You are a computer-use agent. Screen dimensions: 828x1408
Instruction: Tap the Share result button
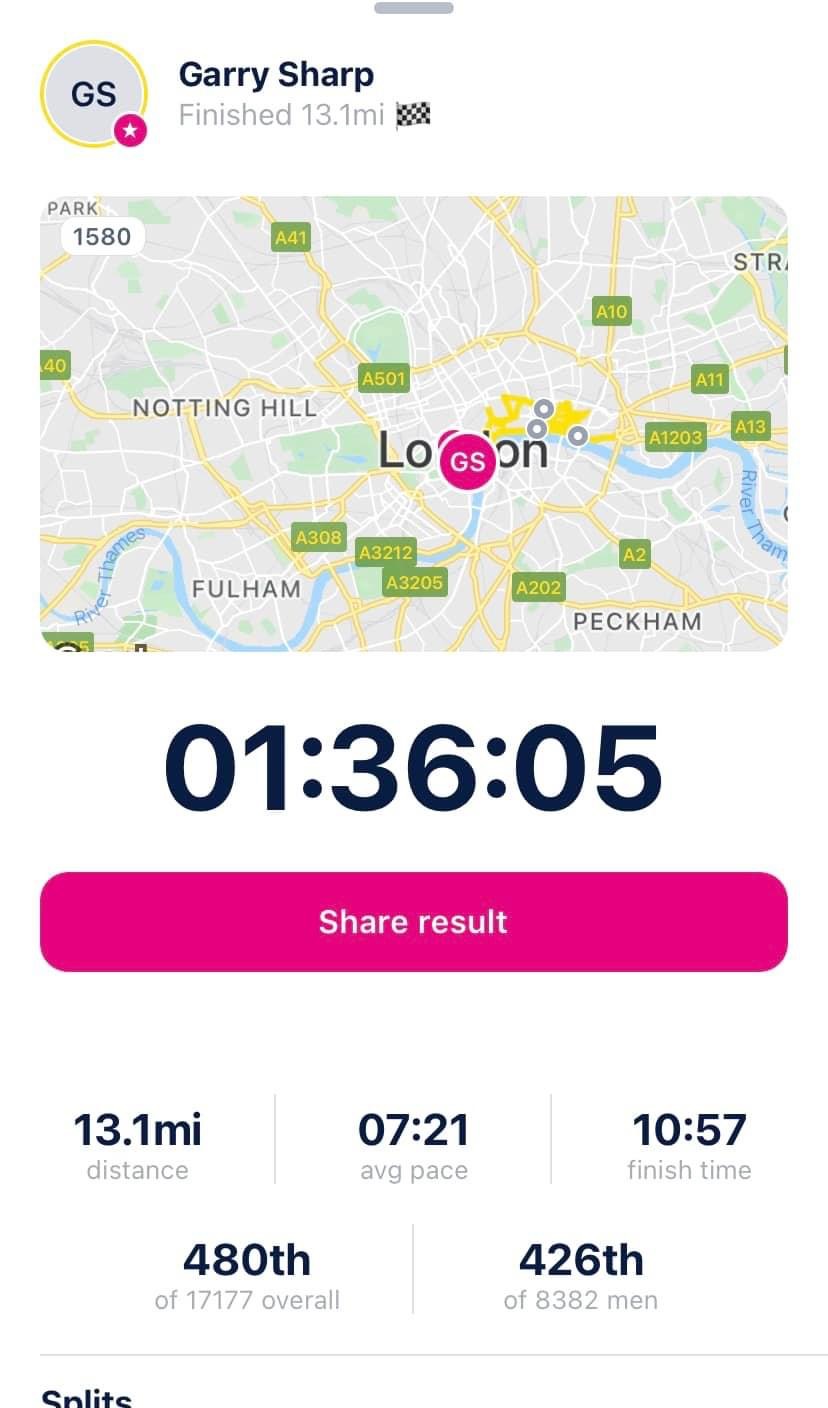tap(413, 921)
